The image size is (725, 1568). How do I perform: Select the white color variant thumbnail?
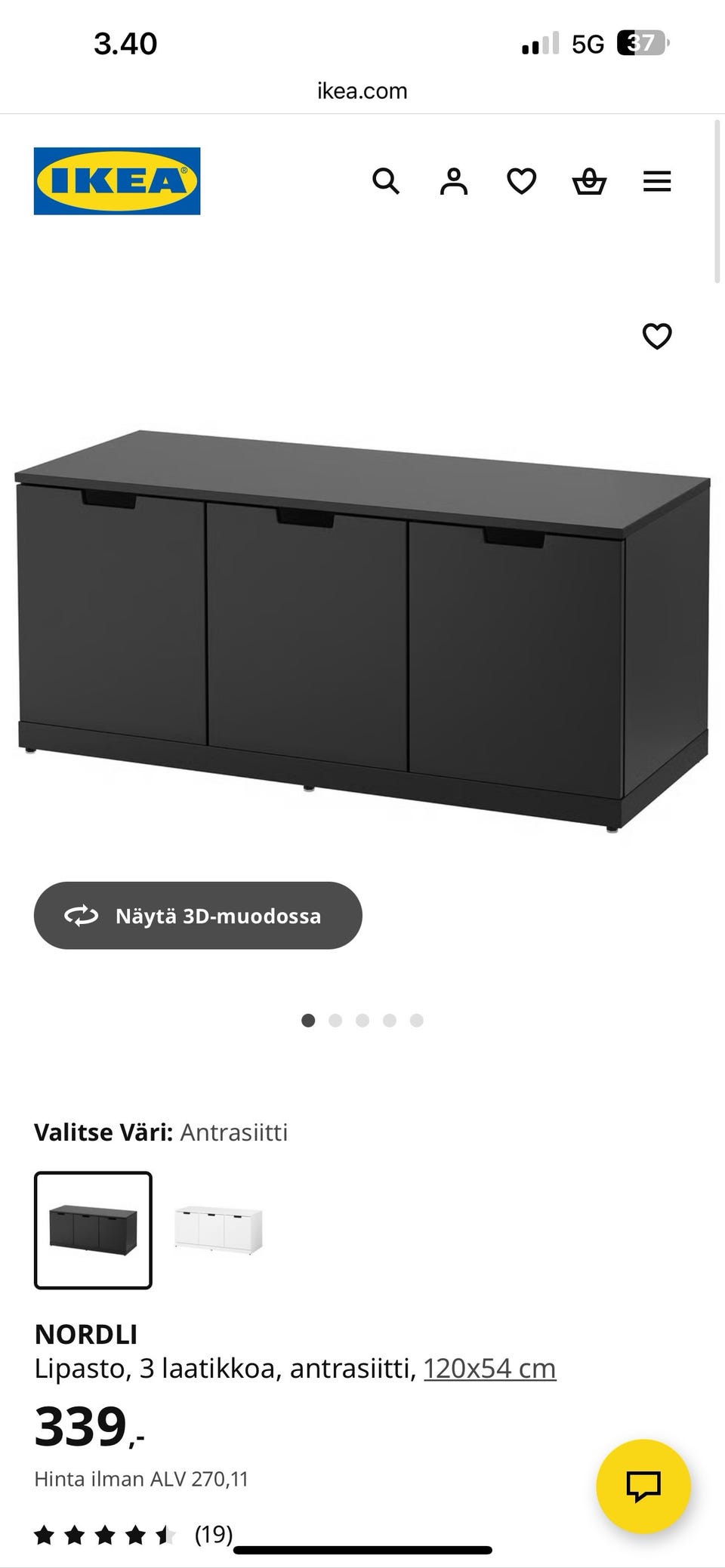coord(218,1231)
